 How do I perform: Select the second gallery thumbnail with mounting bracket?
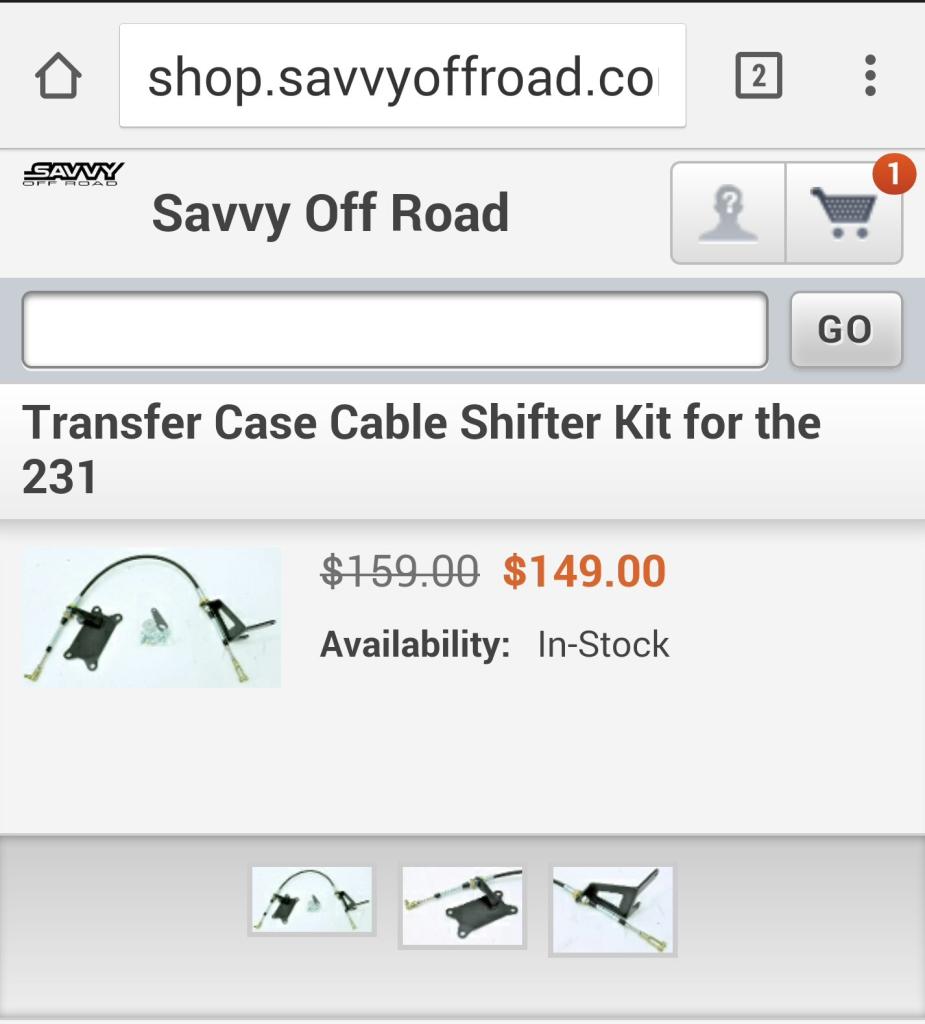pyautogui.click(x=462, y=906)
